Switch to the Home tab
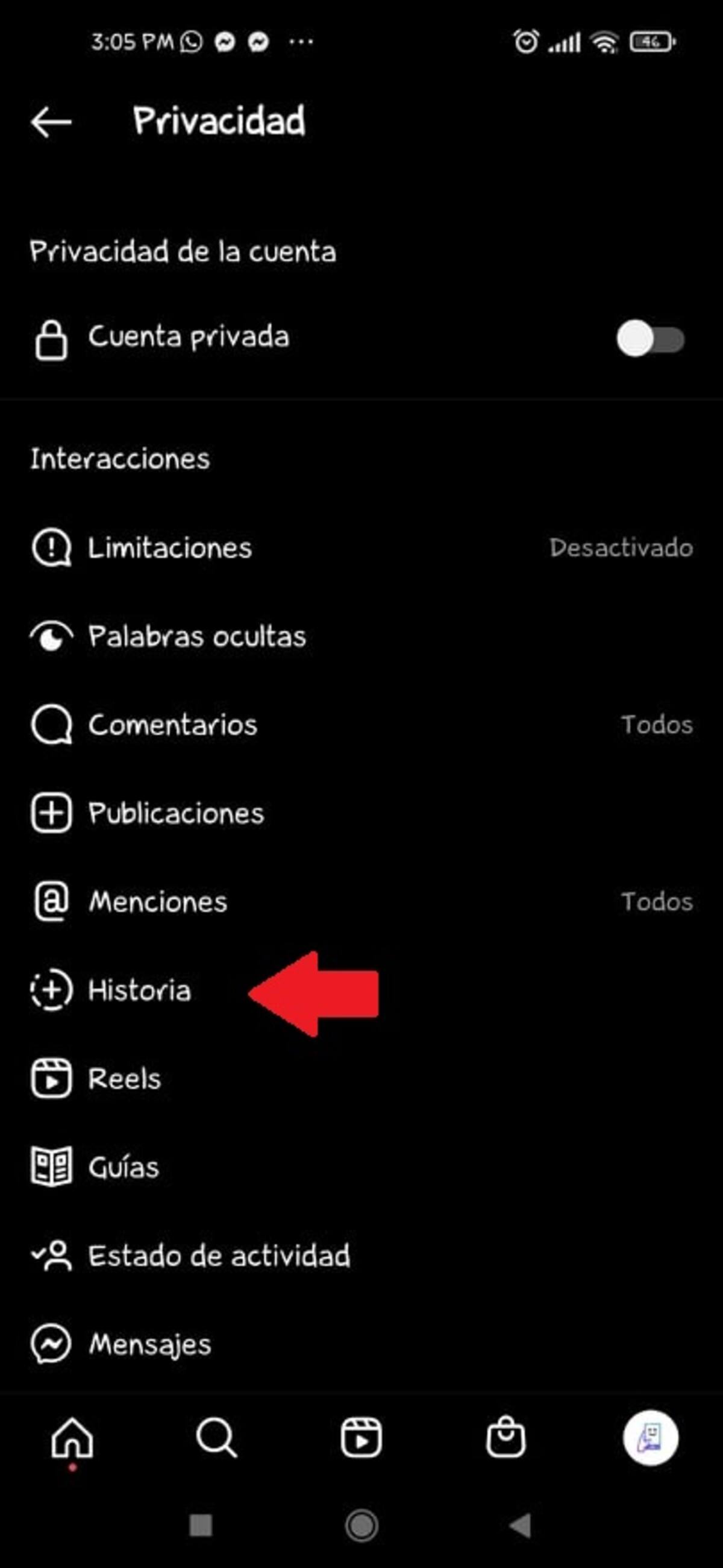The image size is (723, 1568). point(72,1438)
